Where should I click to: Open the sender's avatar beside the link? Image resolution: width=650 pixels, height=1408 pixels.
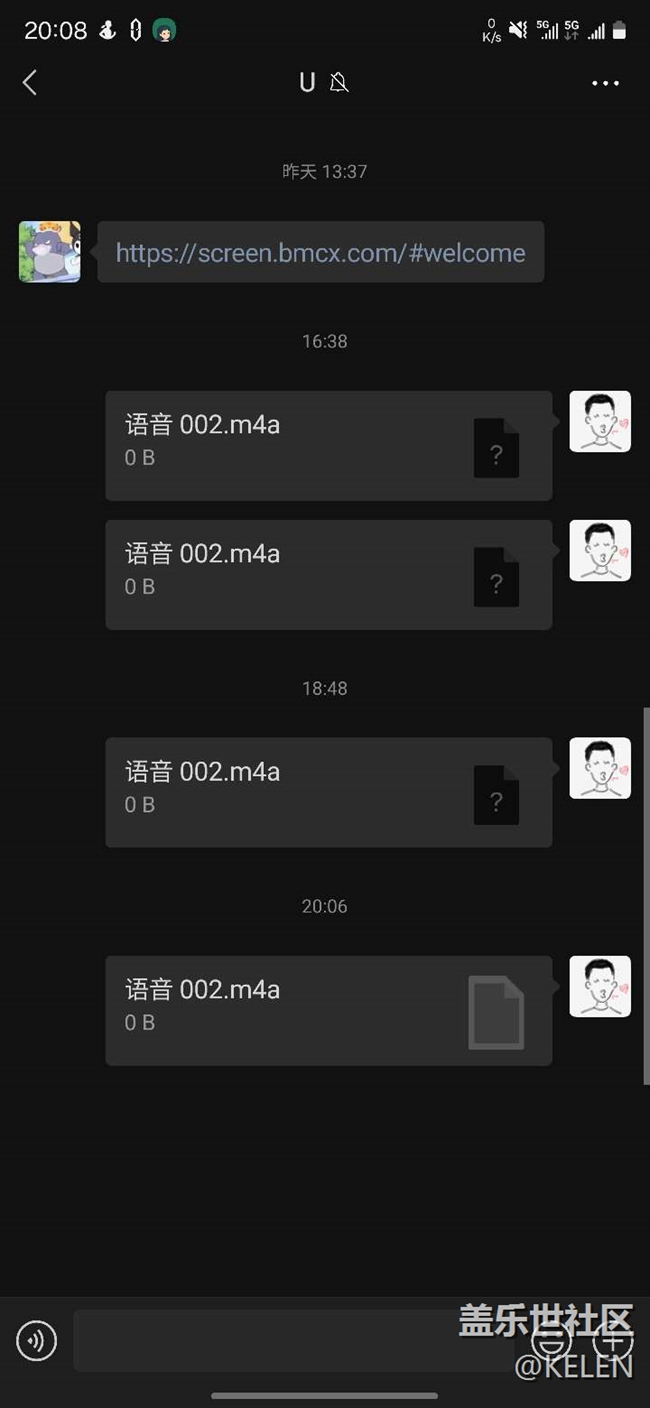49,252
